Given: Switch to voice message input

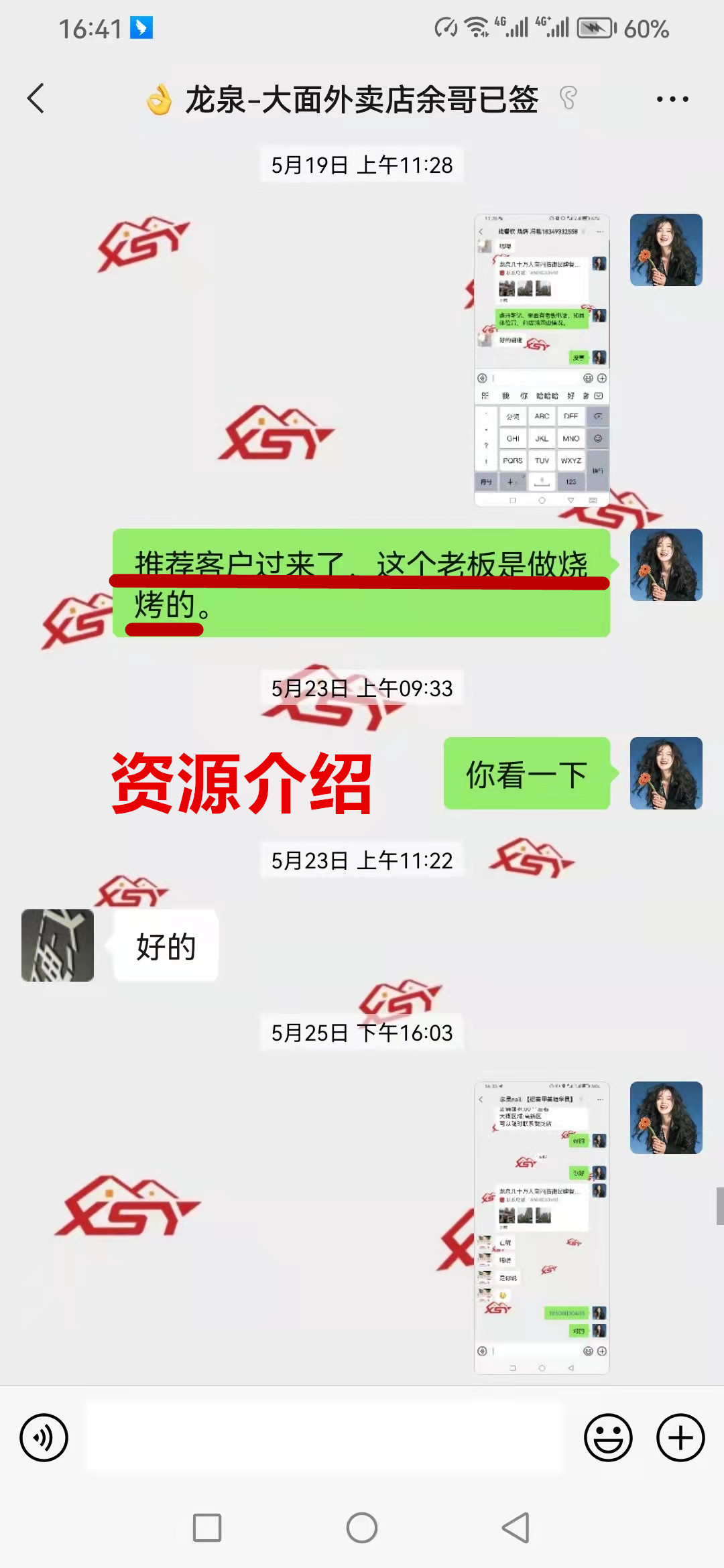Looking at the screenshot, I should point(44,1437).
